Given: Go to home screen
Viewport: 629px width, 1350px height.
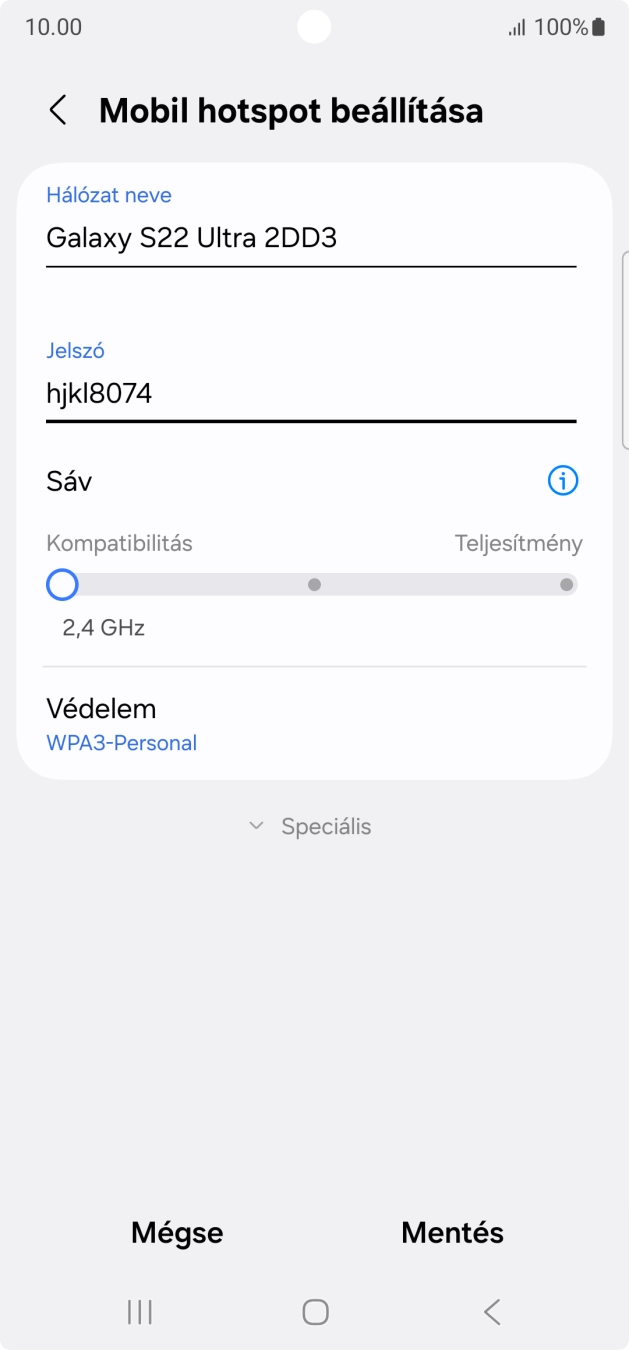Looking at the screenshot, I should click(x=315, y=1312).
